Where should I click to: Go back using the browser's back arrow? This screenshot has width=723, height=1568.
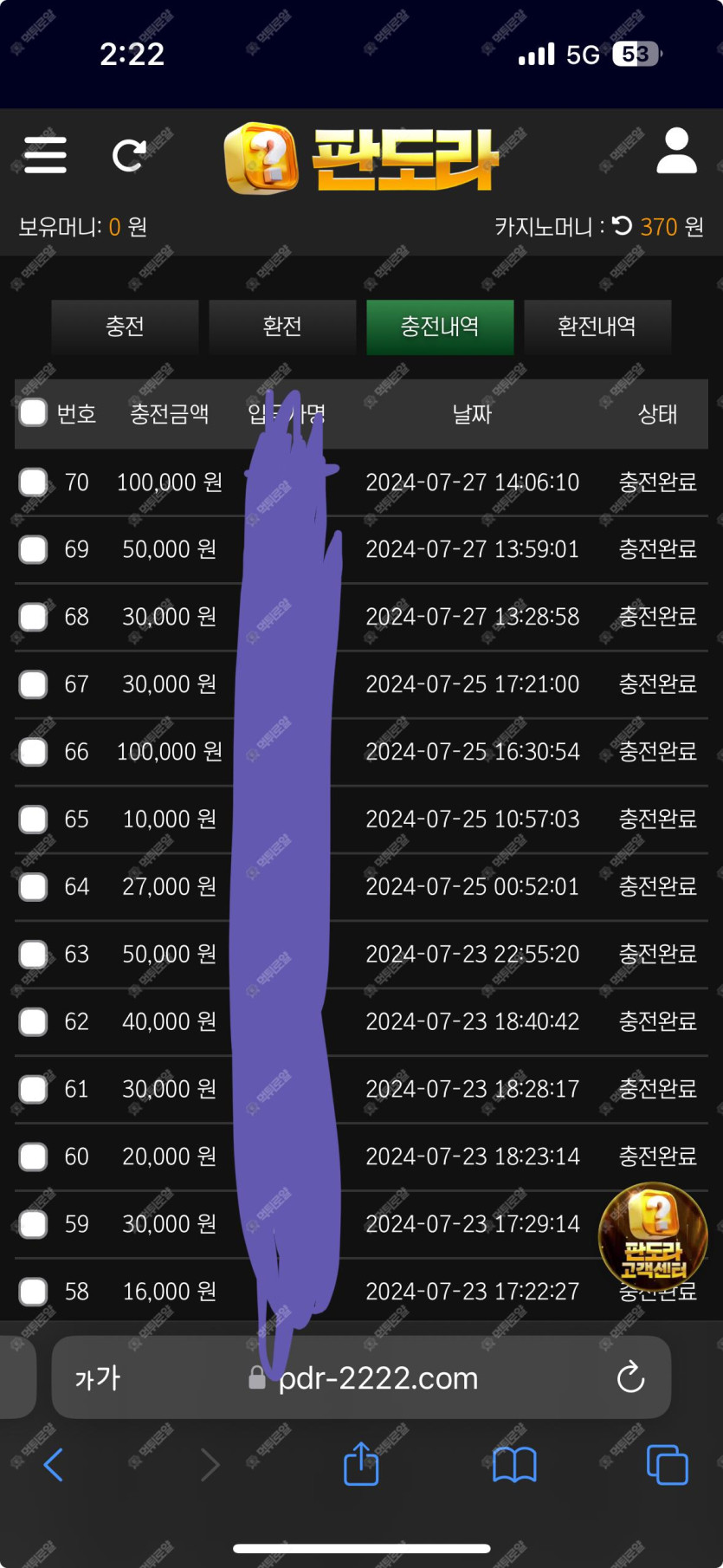[54, 1465]
